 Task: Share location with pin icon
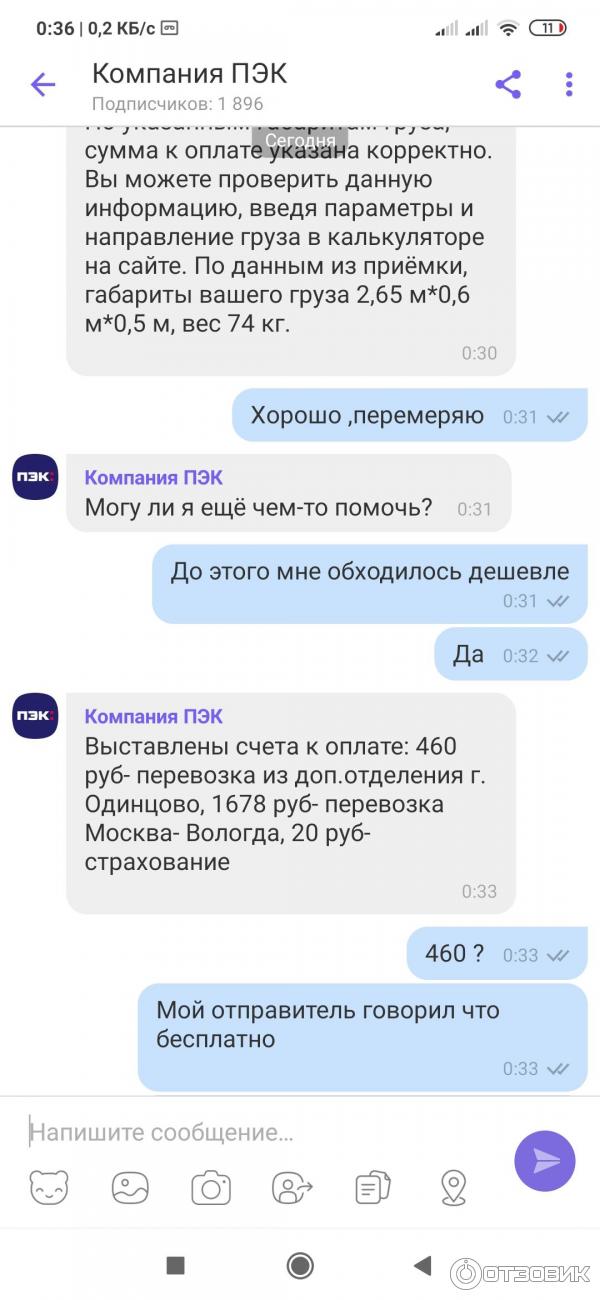[454, 1187]
